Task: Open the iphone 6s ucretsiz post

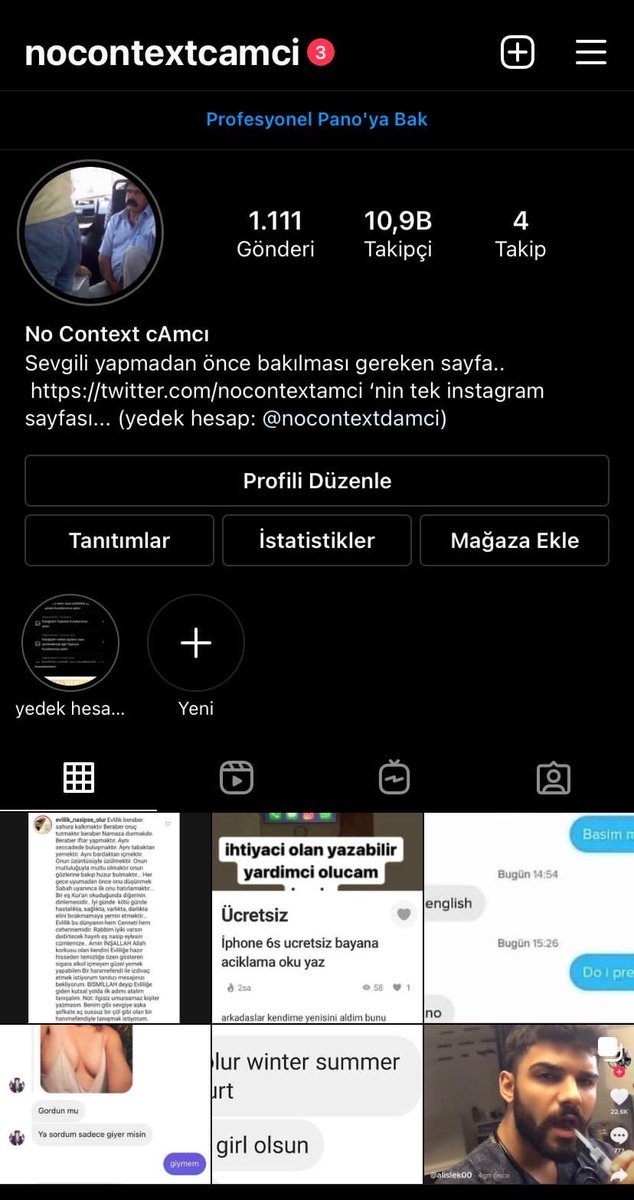Action: click(317, 917)
